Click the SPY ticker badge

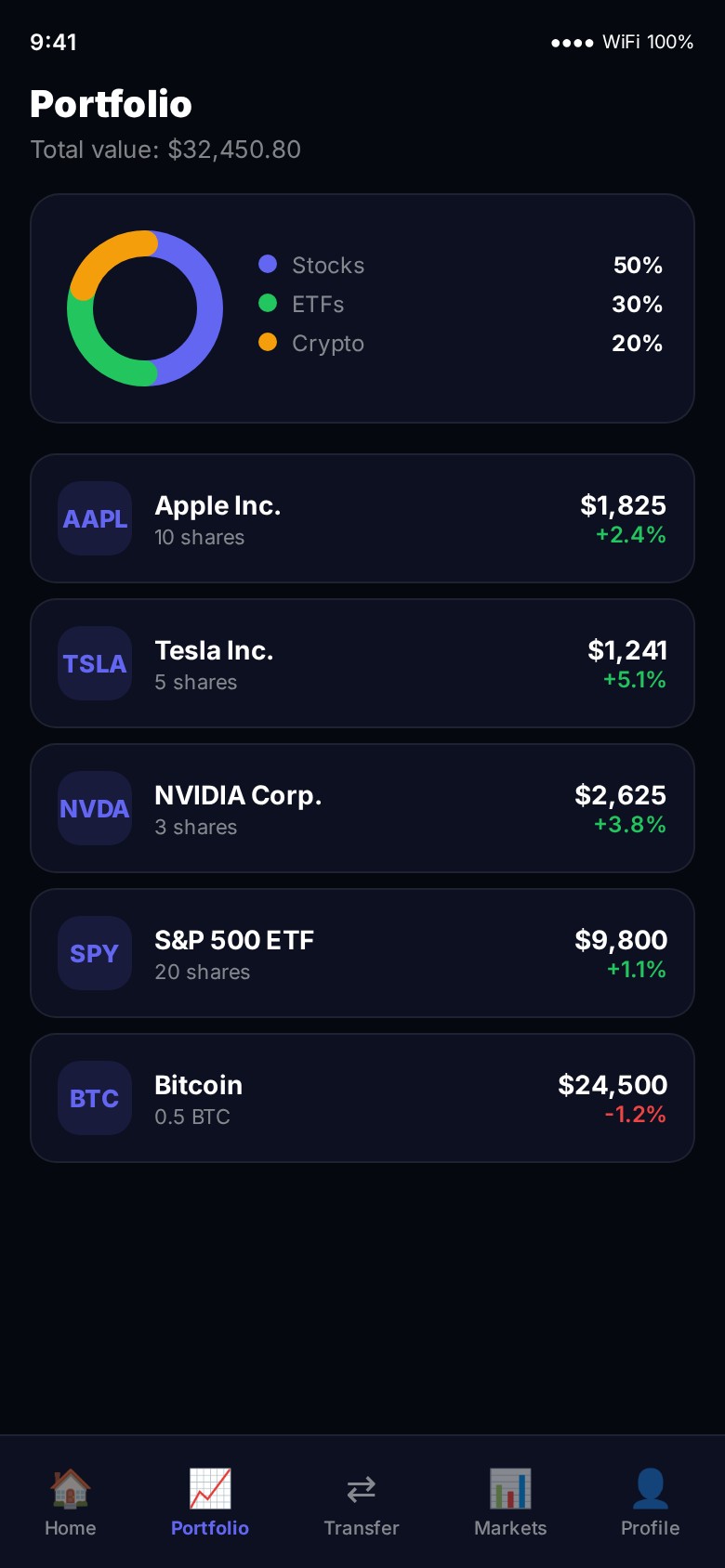pos(95,953)
